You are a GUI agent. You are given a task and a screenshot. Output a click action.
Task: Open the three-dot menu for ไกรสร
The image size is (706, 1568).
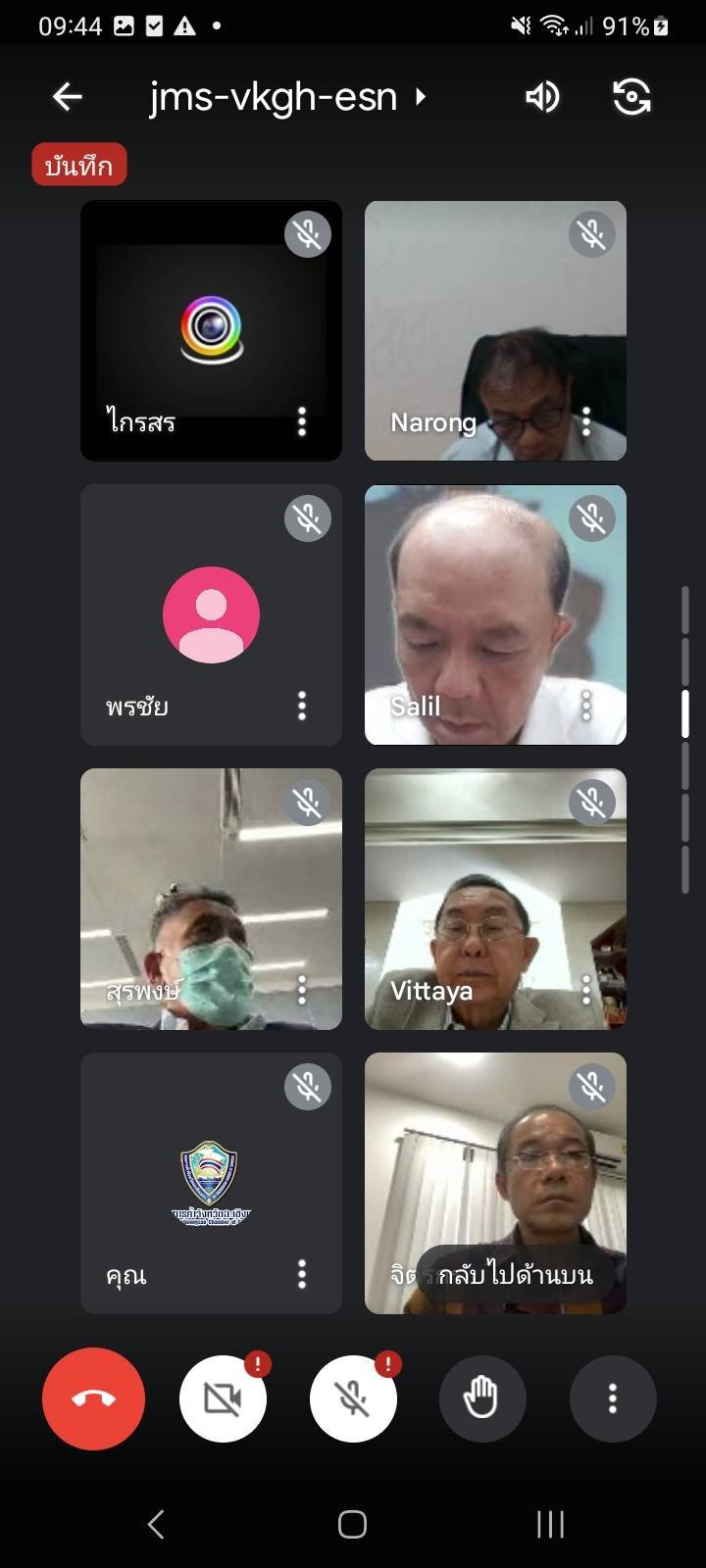coord(302,422)
